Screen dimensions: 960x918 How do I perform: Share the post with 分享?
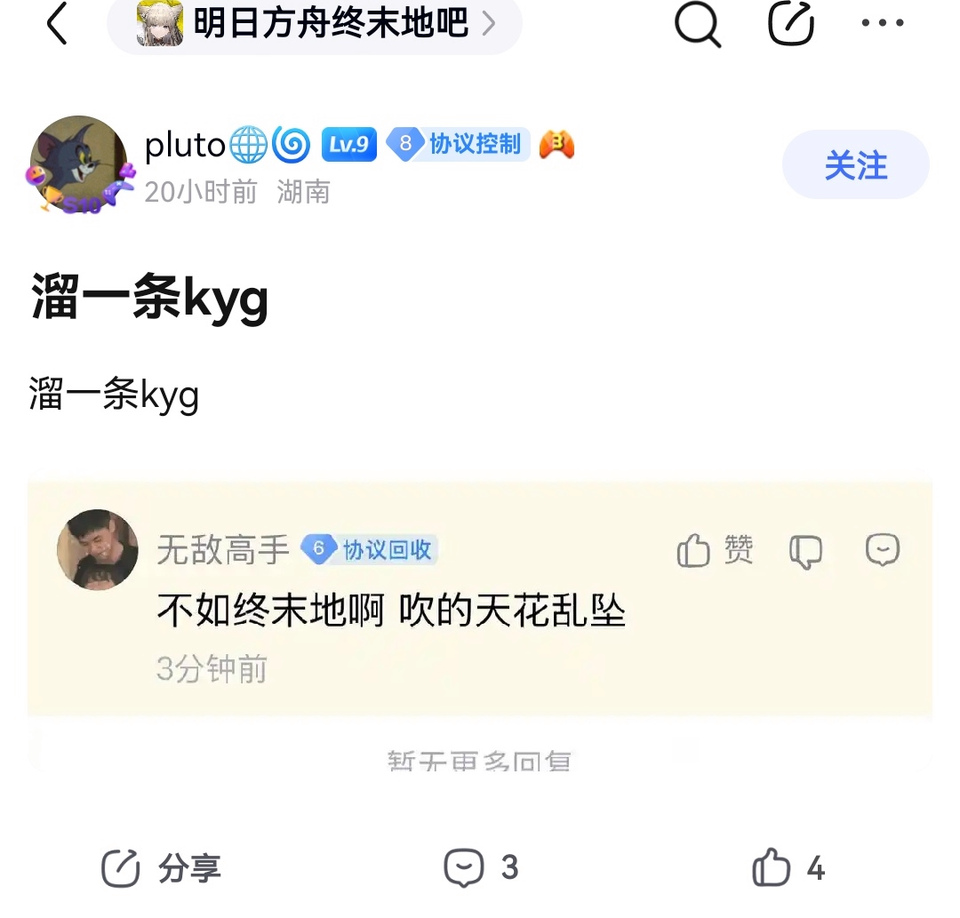pyautogui.click(x=161, y=868)
